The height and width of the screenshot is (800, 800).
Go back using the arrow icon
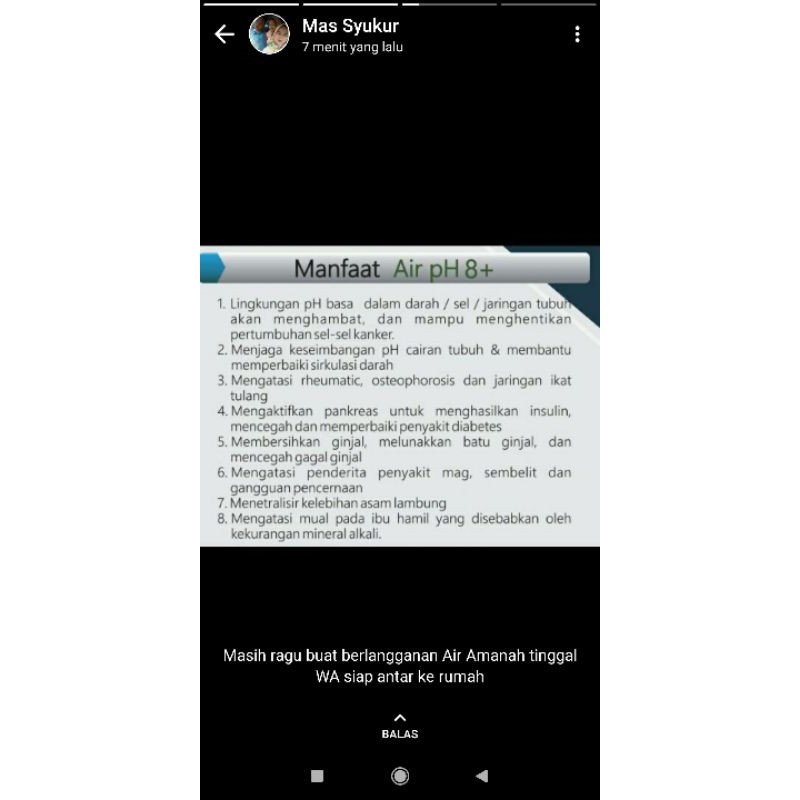pos(224,35)
